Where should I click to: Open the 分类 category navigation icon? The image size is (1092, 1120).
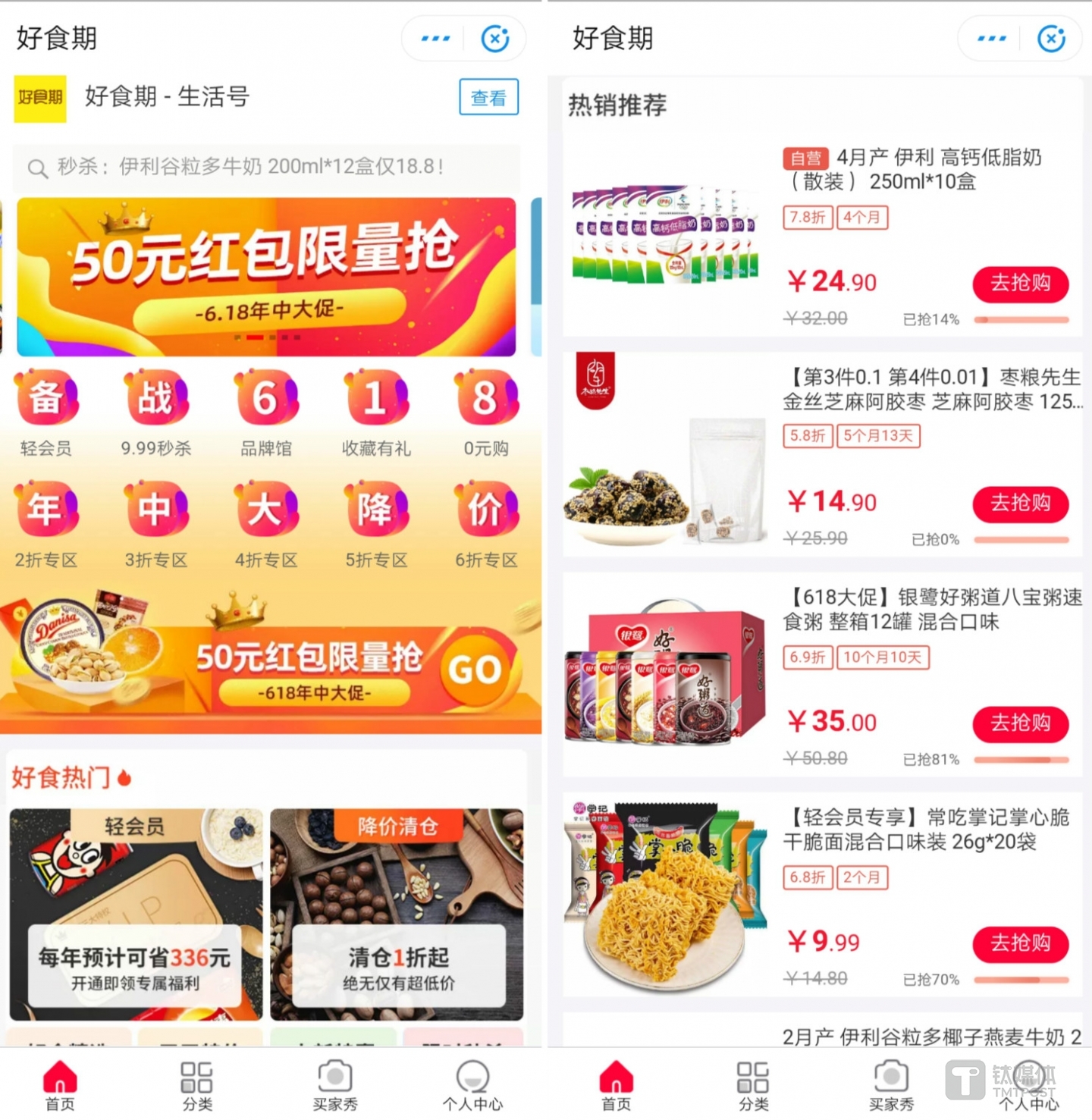(197, 1077)
